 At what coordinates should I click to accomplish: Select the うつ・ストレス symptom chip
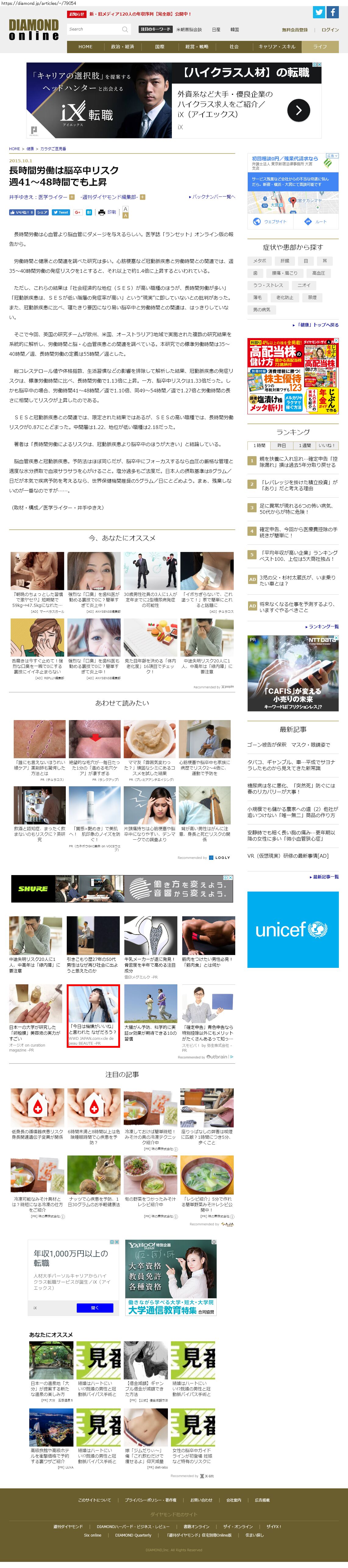[x=268, y=285]
